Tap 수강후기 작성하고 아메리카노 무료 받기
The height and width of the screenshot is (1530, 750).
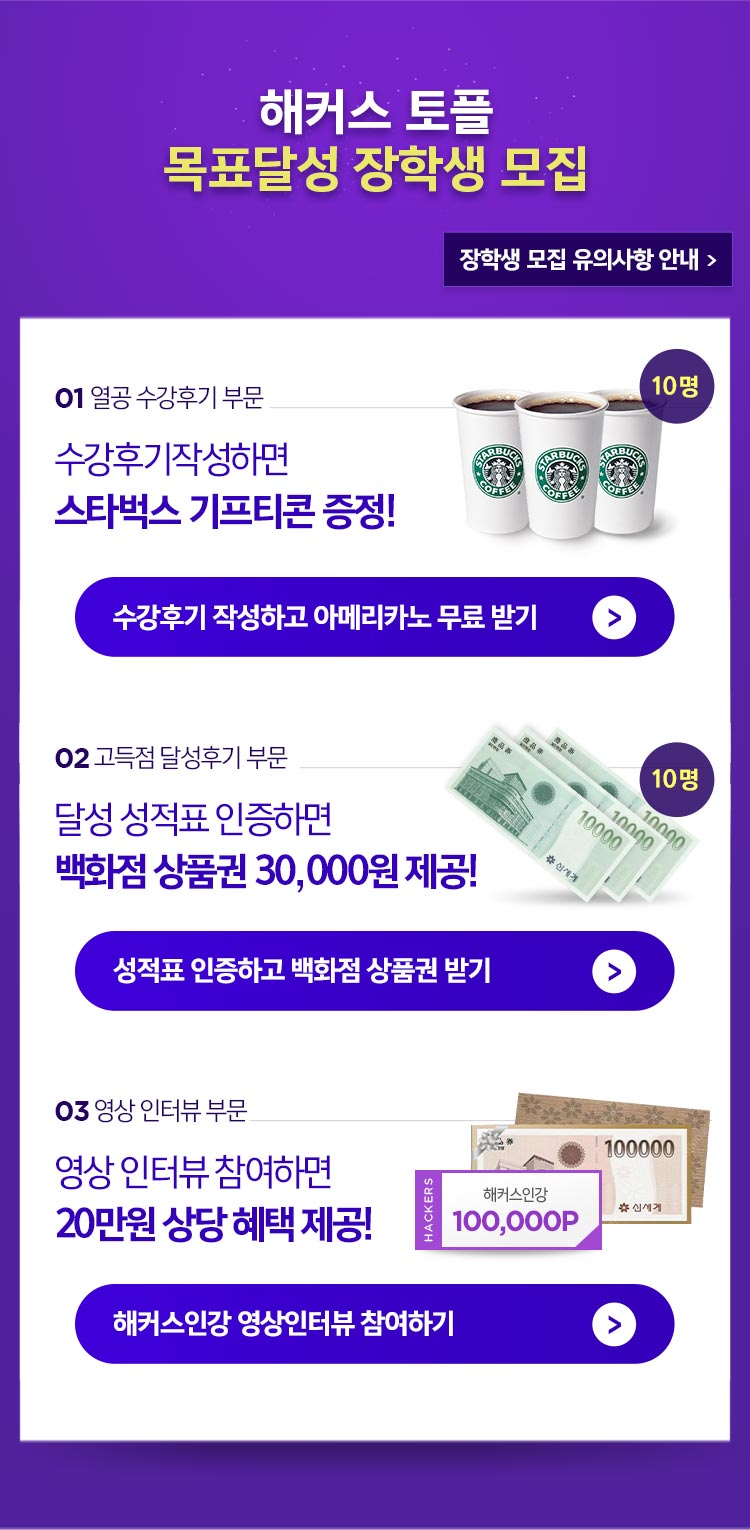point(374,617)
